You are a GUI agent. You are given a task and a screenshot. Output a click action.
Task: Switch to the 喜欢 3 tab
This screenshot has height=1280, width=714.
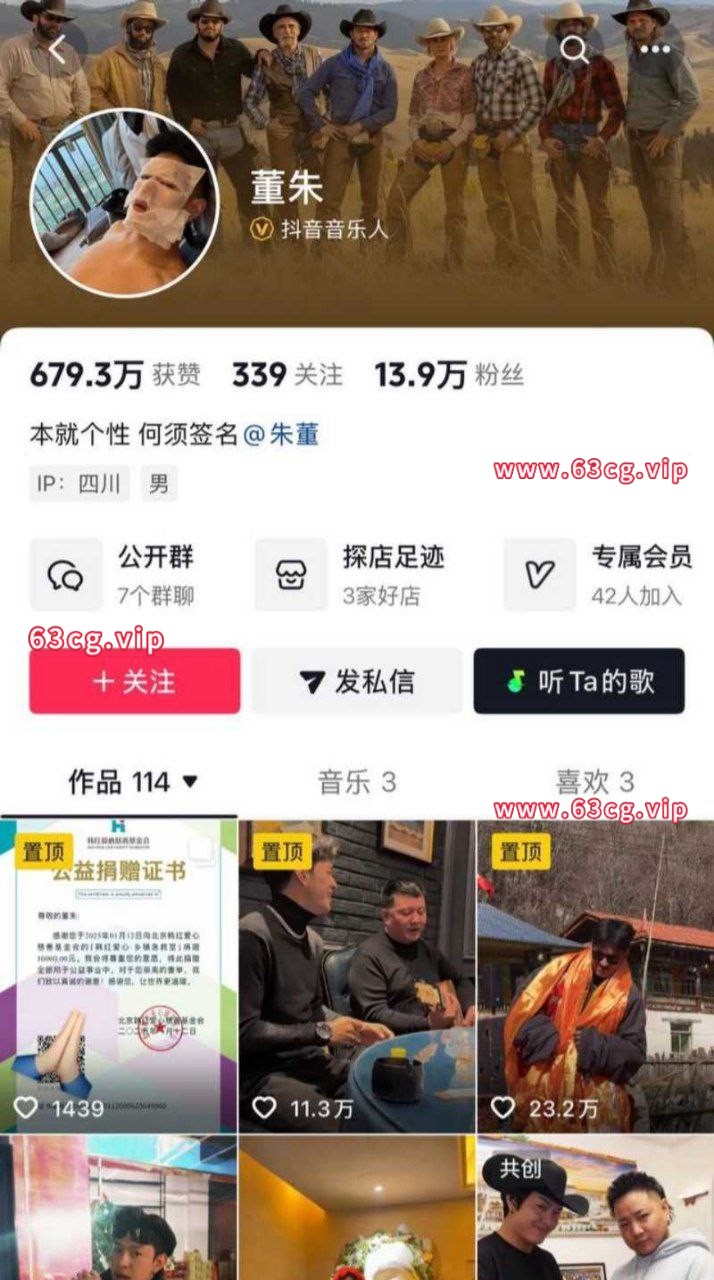coord(594,782)
